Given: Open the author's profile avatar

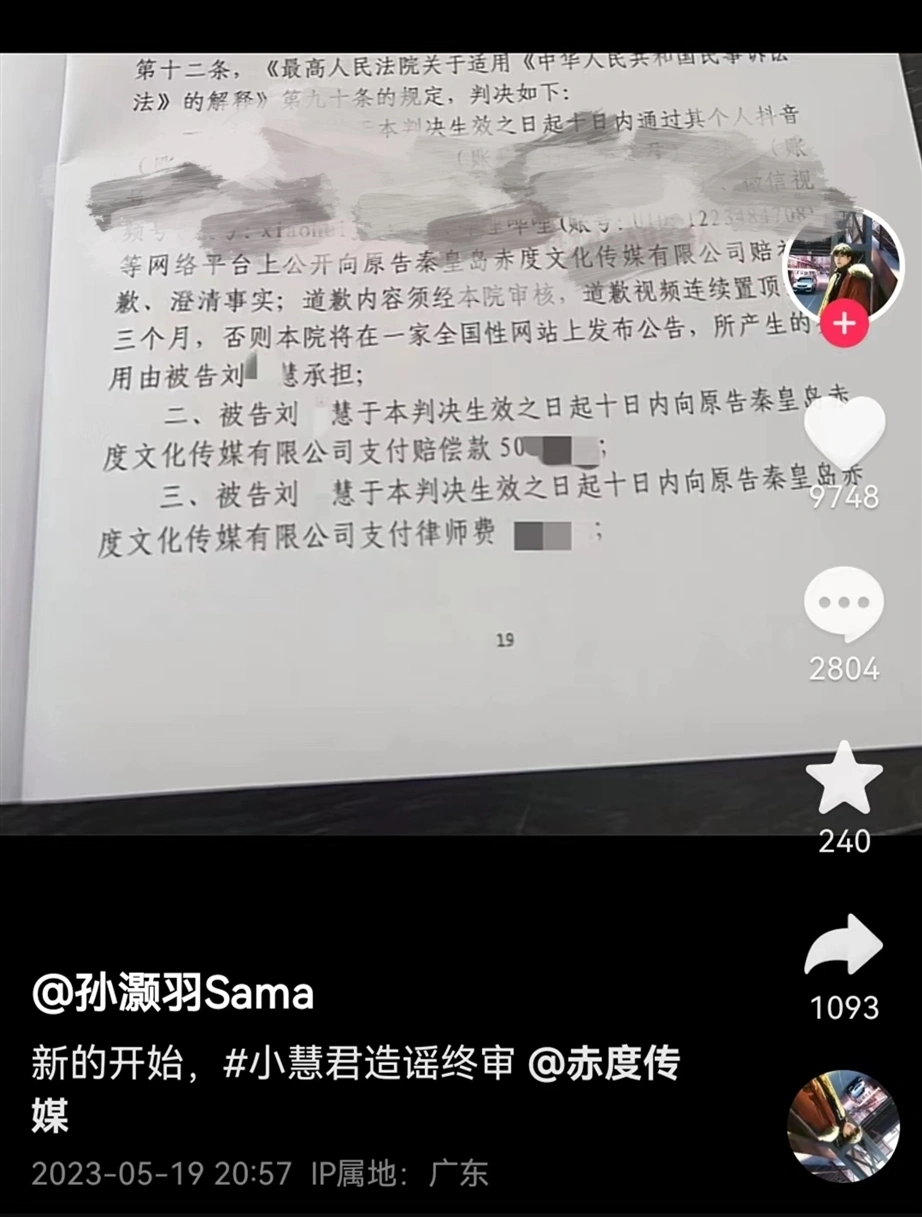Looking at the screenshot, I should tap(843, 262).
